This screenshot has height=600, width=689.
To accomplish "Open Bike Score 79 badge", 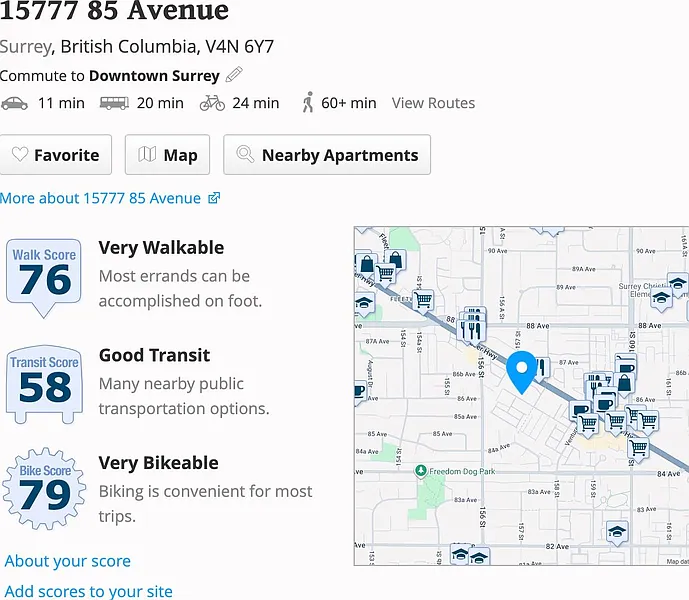I will point(44,490).
